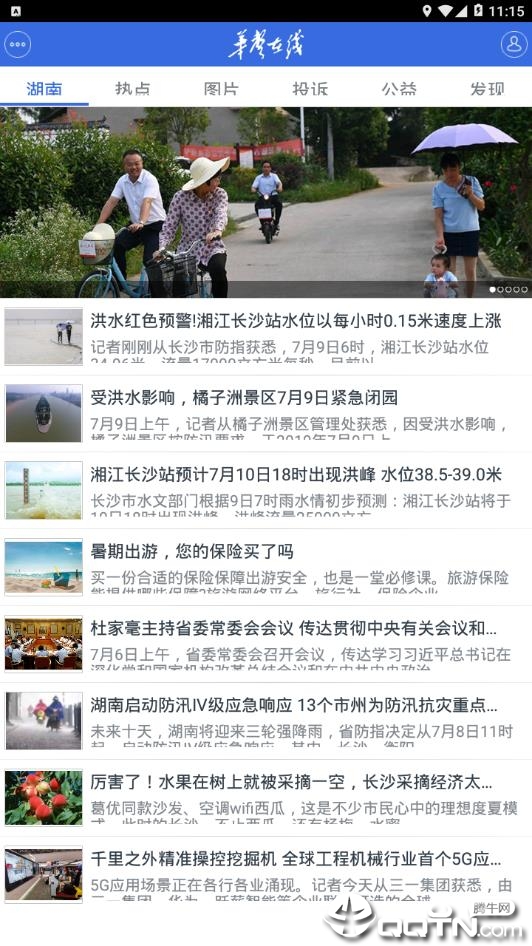Screen dimensions: 532x946
Task: Open 杜家毫主持省委常委会会议 article
Action: (266, 644)
